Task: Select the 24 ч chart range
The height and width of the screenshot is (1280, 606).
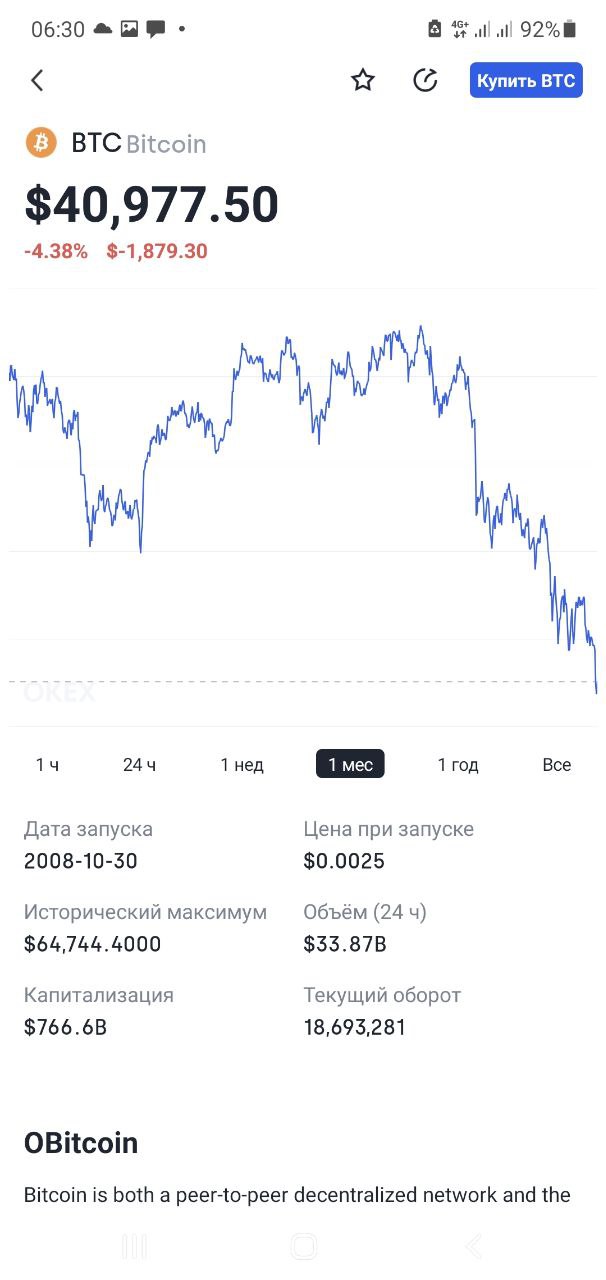Action: point(139,765)
